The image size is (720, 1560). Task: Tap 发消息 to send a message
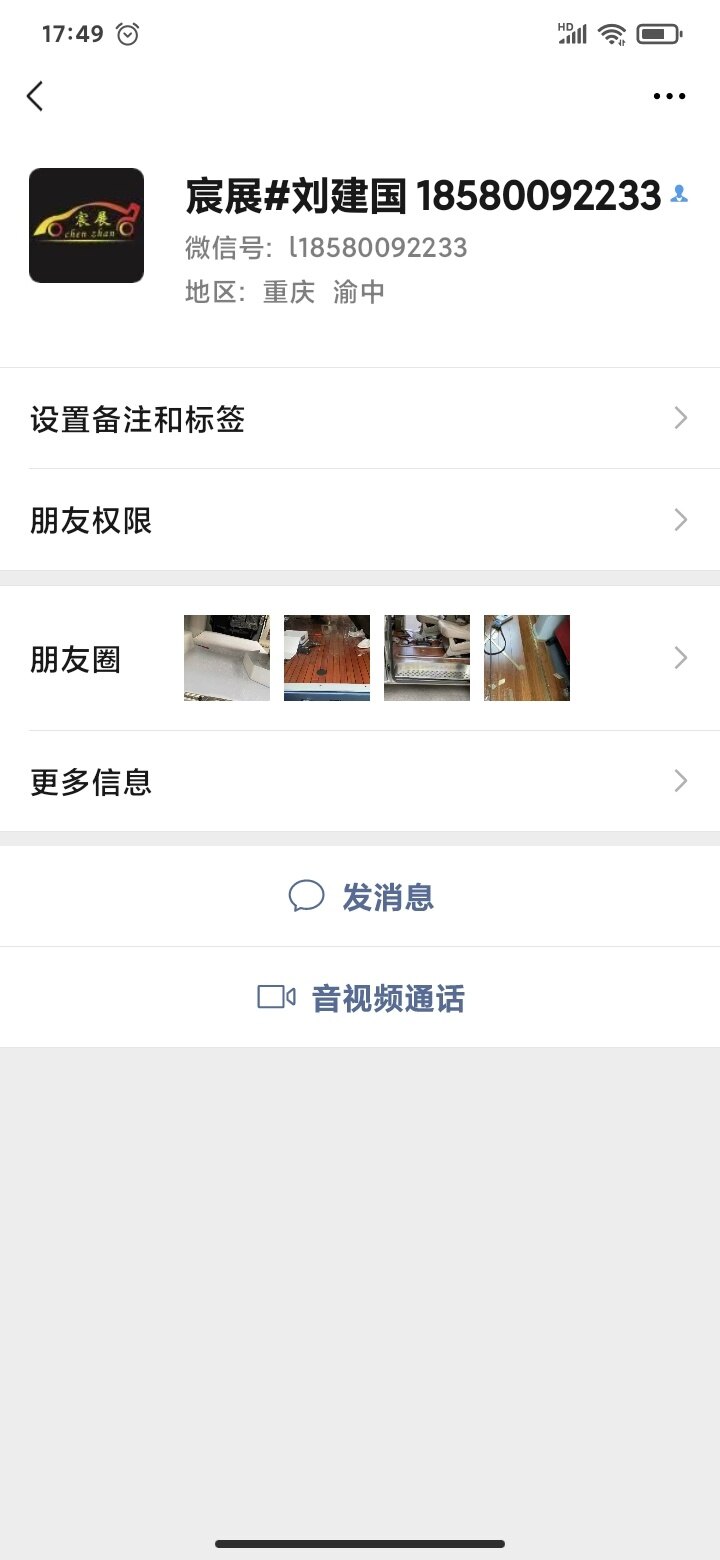(x=361, y=897)
